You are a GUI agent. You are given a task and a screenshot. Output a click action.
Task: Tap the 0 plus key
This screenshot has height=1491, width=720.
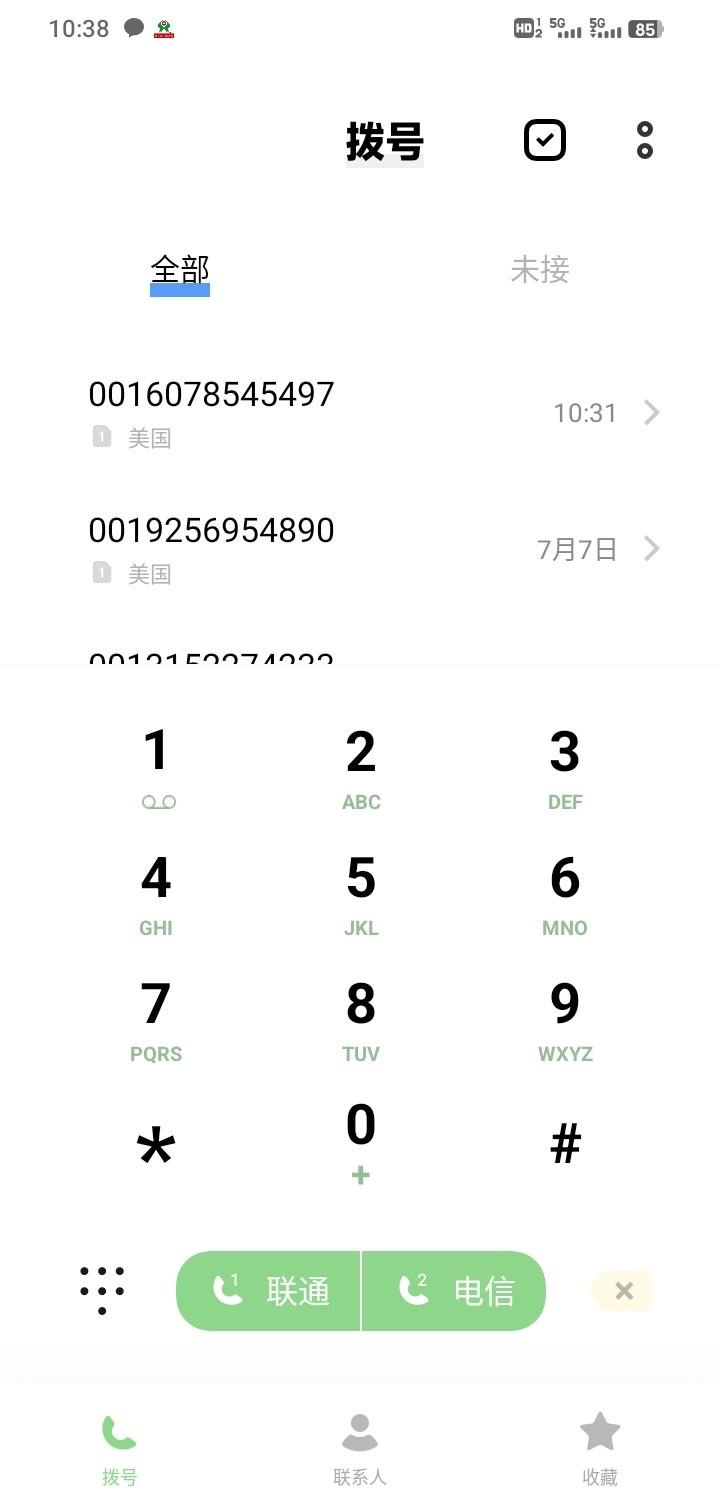(361, 1142)
